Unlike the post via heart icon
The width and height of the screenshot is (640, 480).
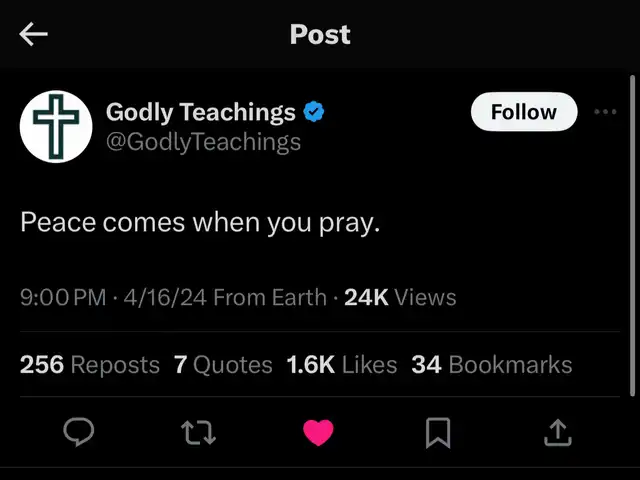(x=318, y=432)
